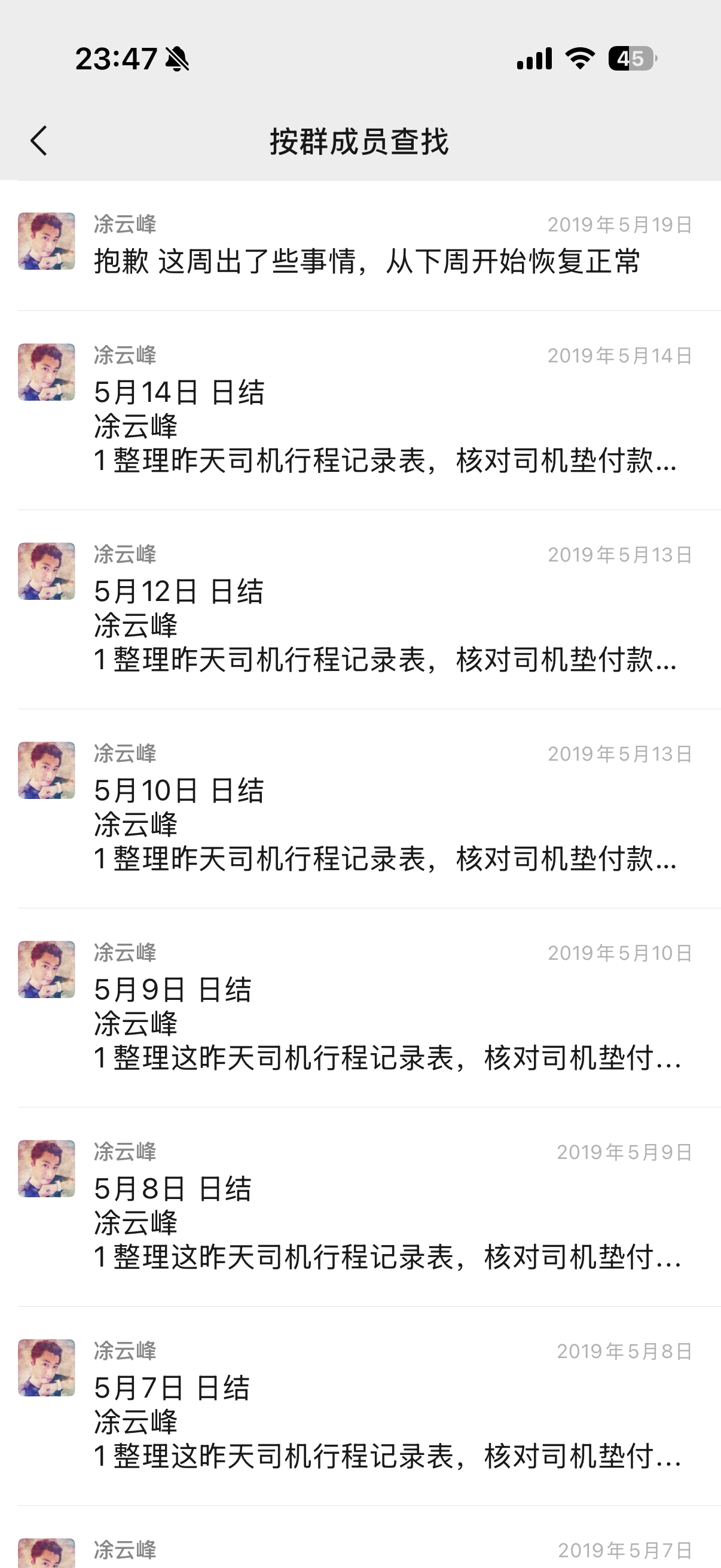Tap the back chevron arrow

pyautogui.click(x=38, y=141)
